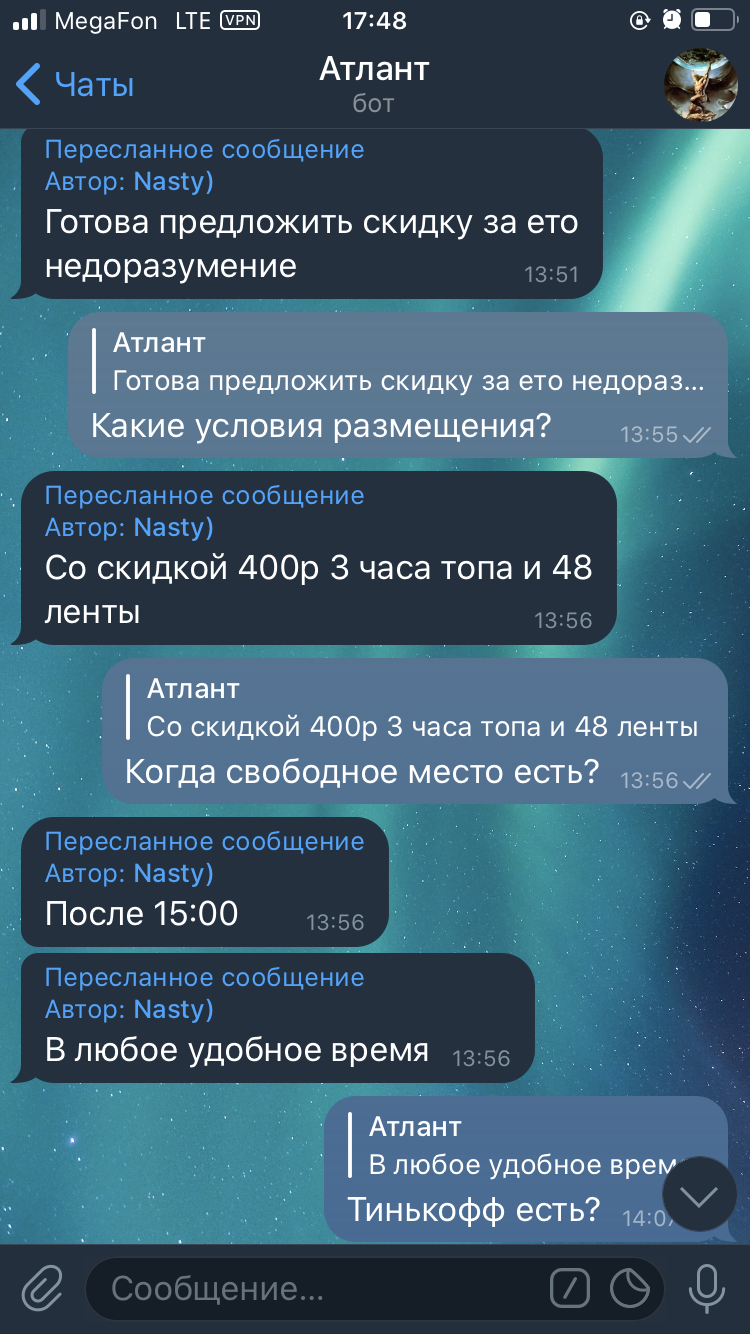Tap the attach paperclip icon
Screen dimensions: 750x1334
coord(42,1288)
